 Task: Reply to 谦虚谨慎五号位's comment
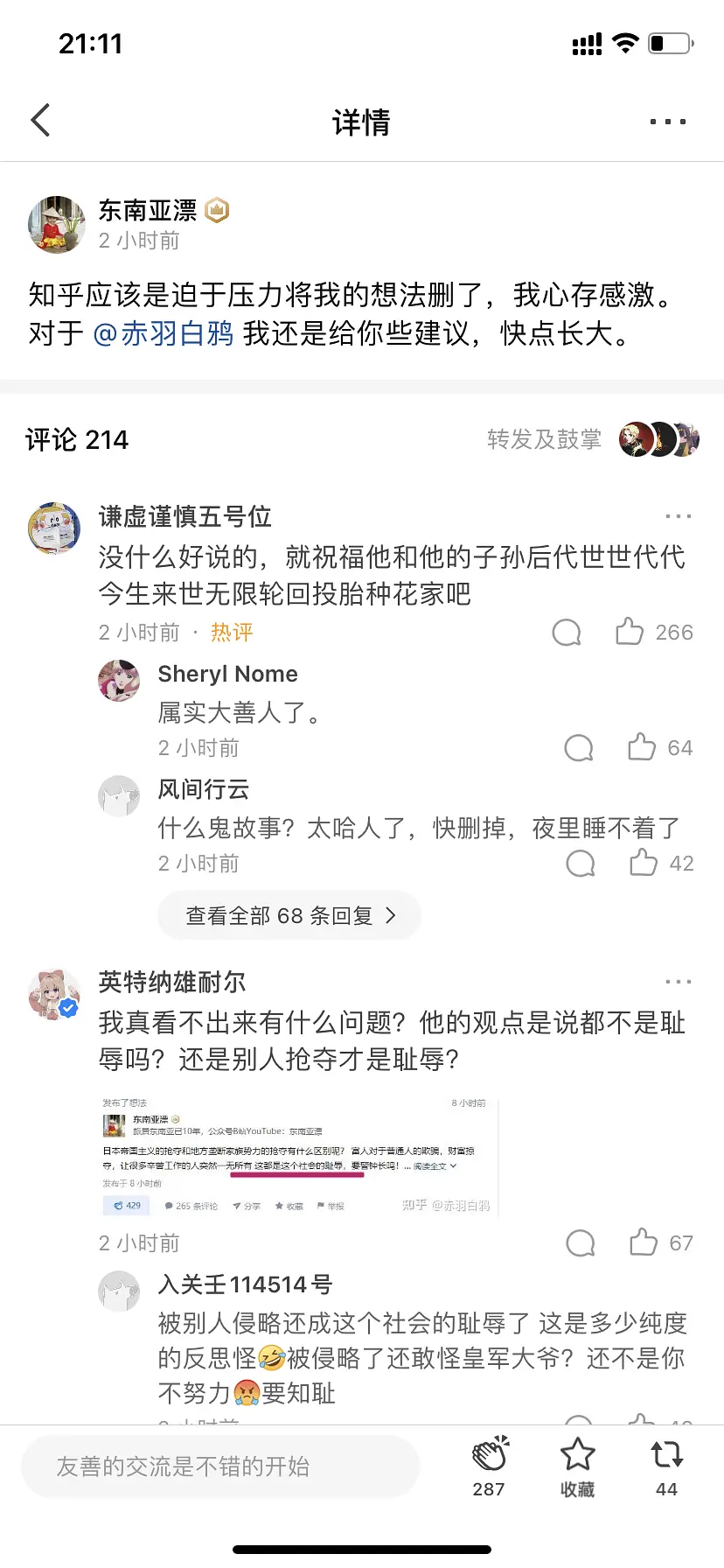pyautogui.click(x=567, y=632)
